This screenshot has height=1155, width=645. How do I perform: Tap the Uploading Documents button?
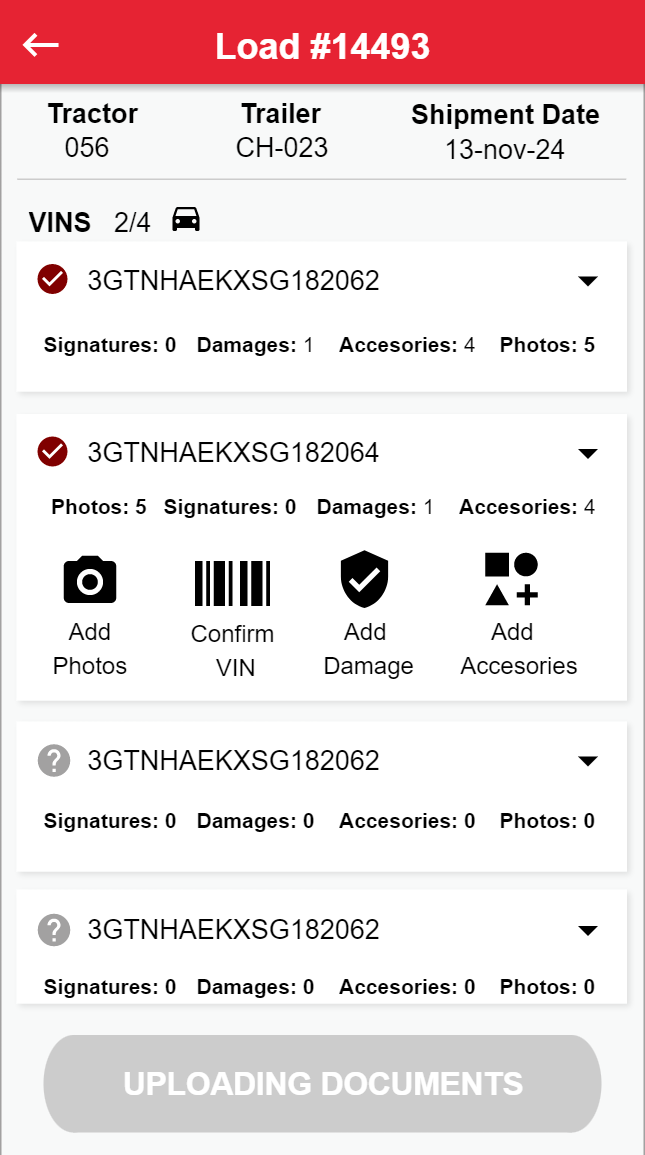(x=322, y=1084)
